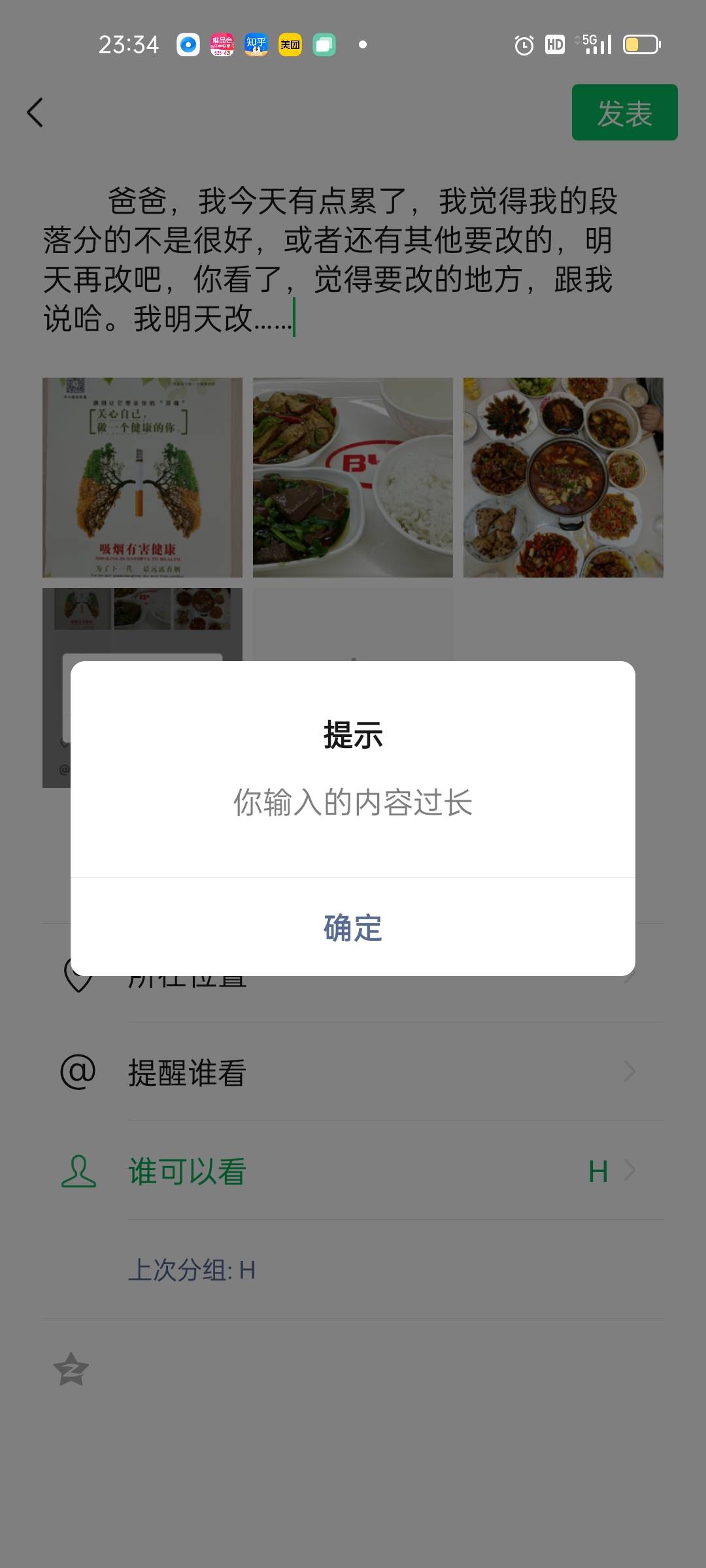Open the Zhihu icon in the status bar
The height and width of the screenshot is (1568, 706).
tap(255, 44)
